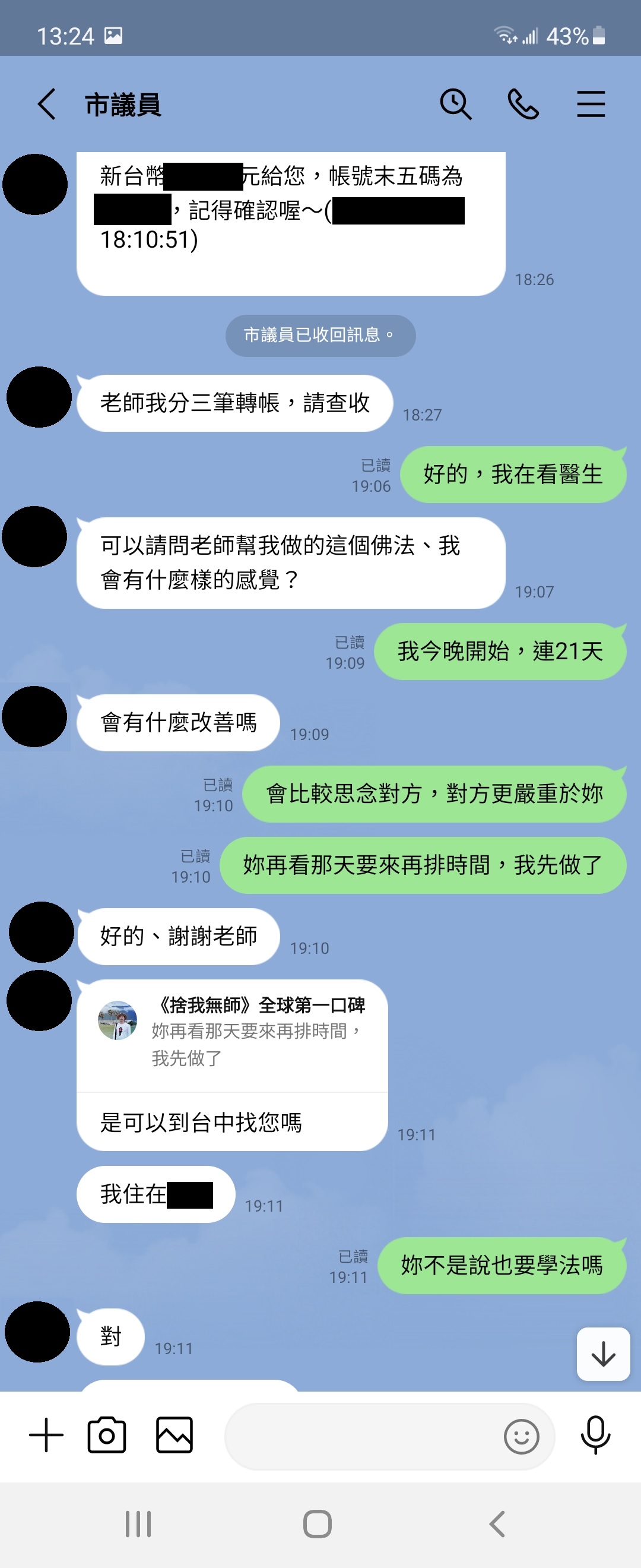
Task: Open the emoji and sticker picker
Action: coord(521,1437)
